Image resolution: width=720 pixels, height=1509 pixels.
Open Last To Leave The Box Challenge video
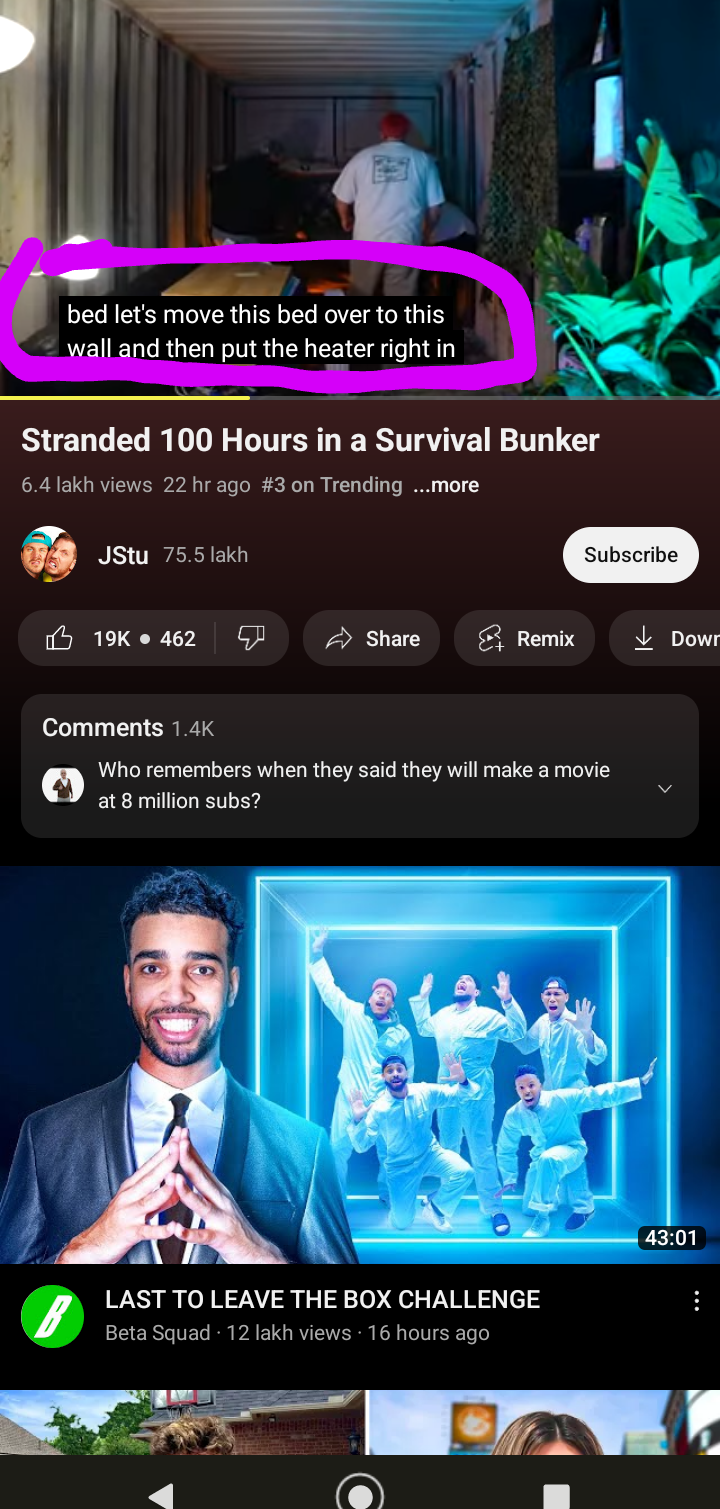(x=359, y=1065)
